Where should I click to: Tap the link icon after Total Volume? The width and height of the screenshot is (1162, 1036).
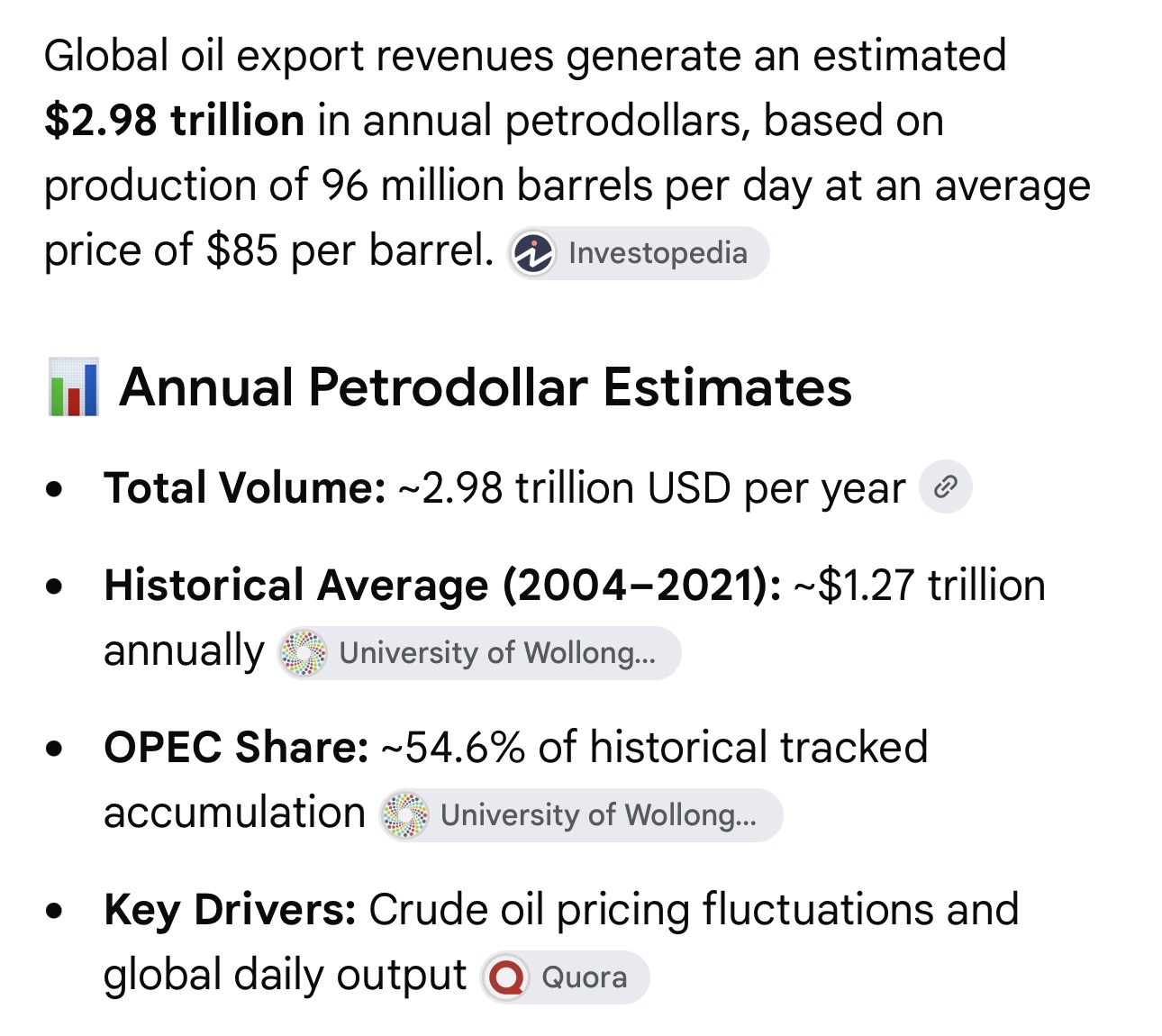pos(945,487)
